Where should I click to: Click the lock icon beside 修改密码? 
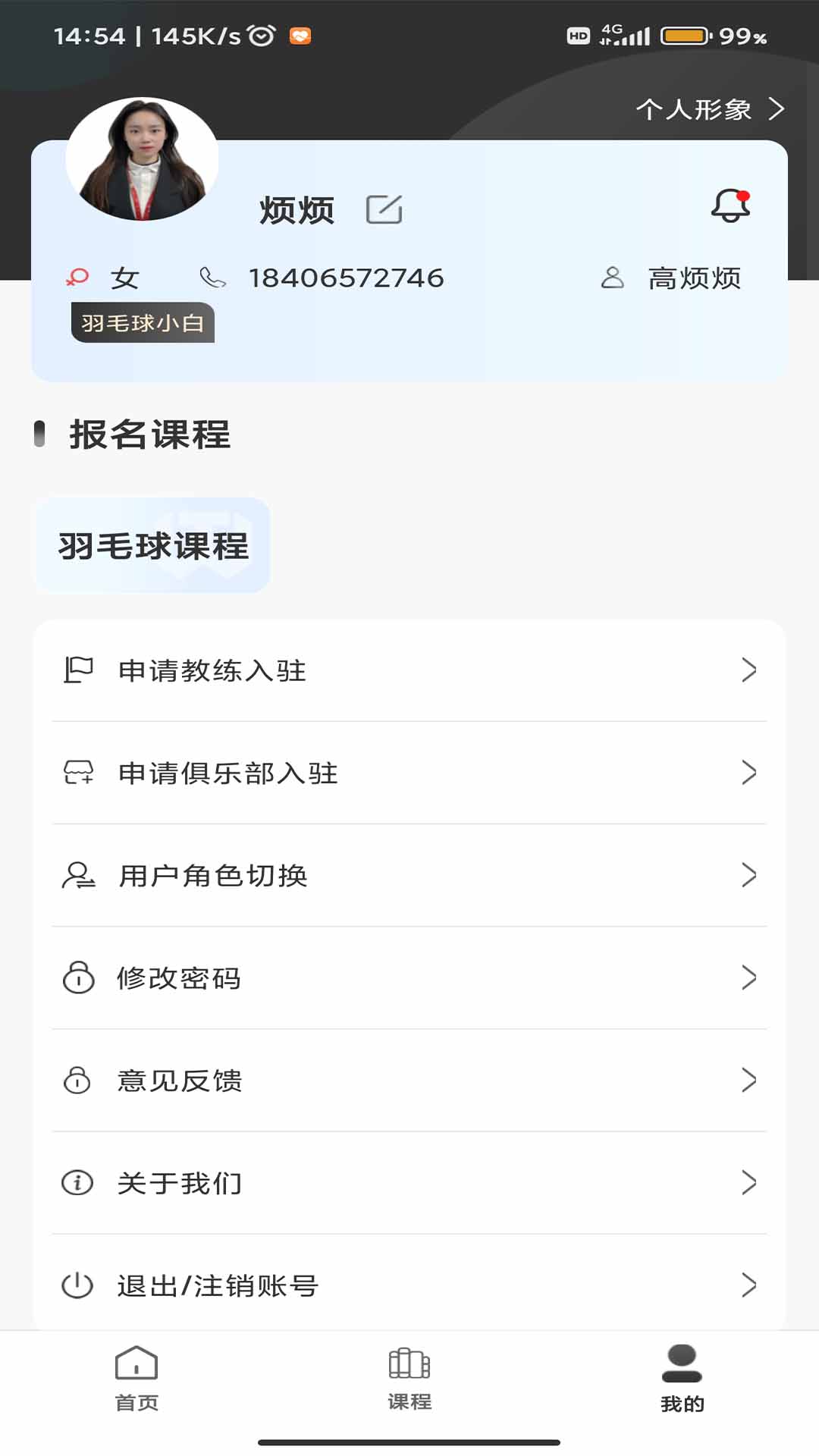(x=78, y=978)
